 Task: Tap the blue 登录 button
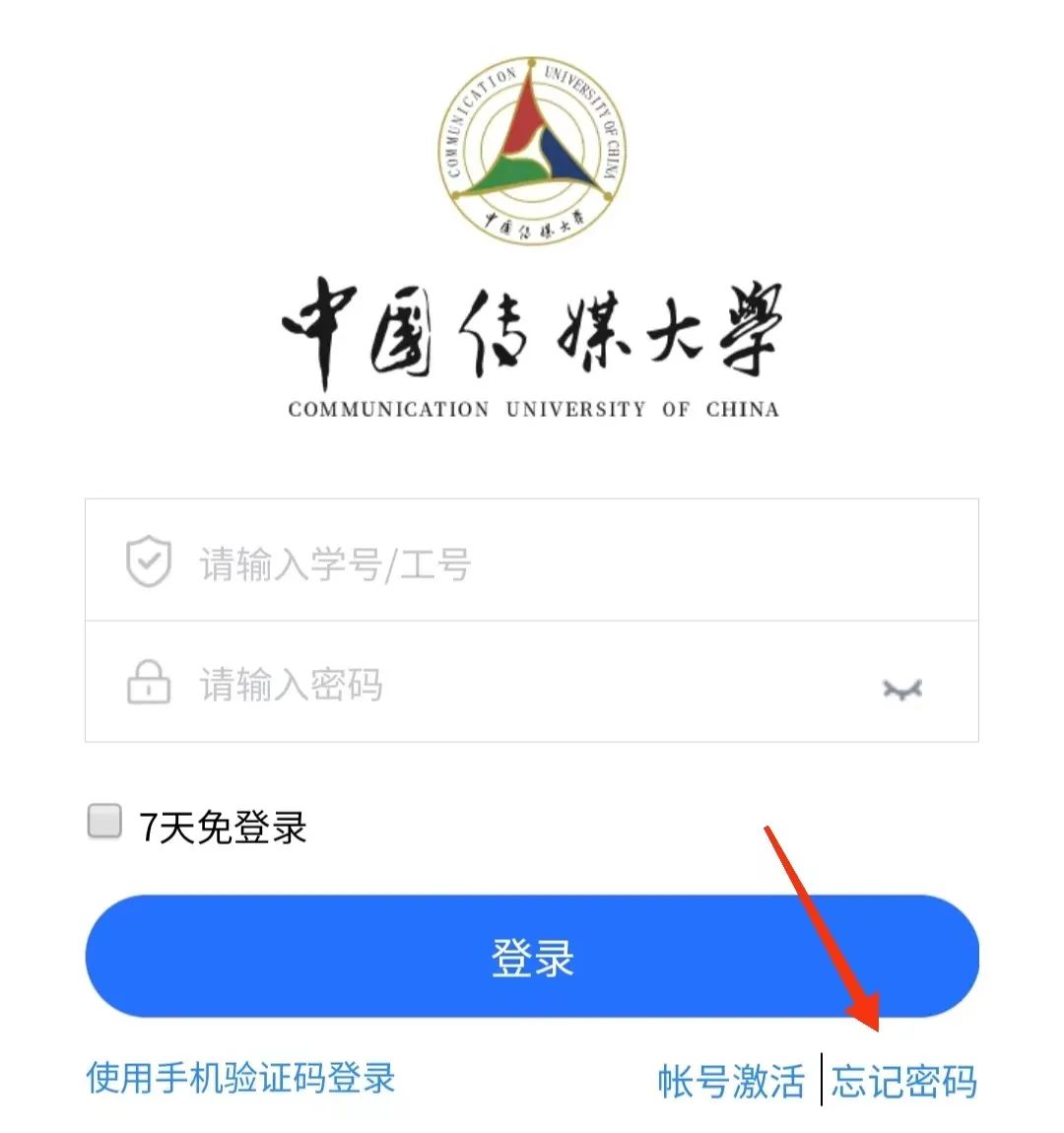point(532,957)
